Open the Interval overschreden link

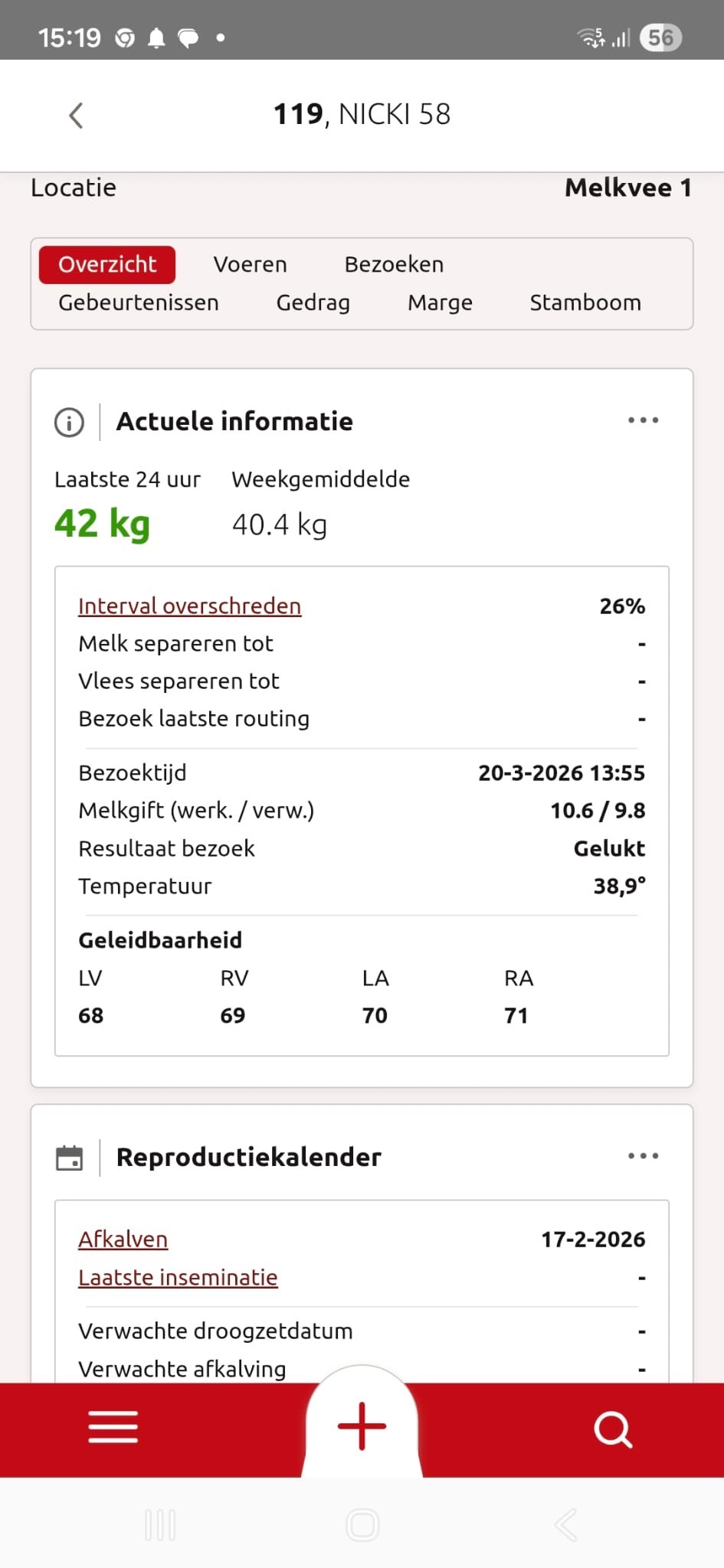click(x=189, y=606)
